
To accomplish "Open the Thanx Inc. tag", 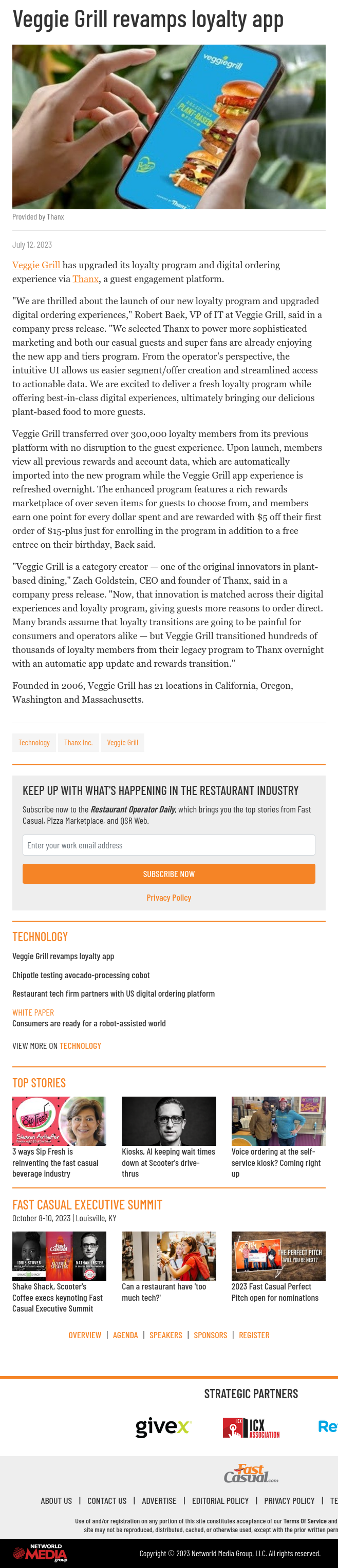I will point(78,743).
